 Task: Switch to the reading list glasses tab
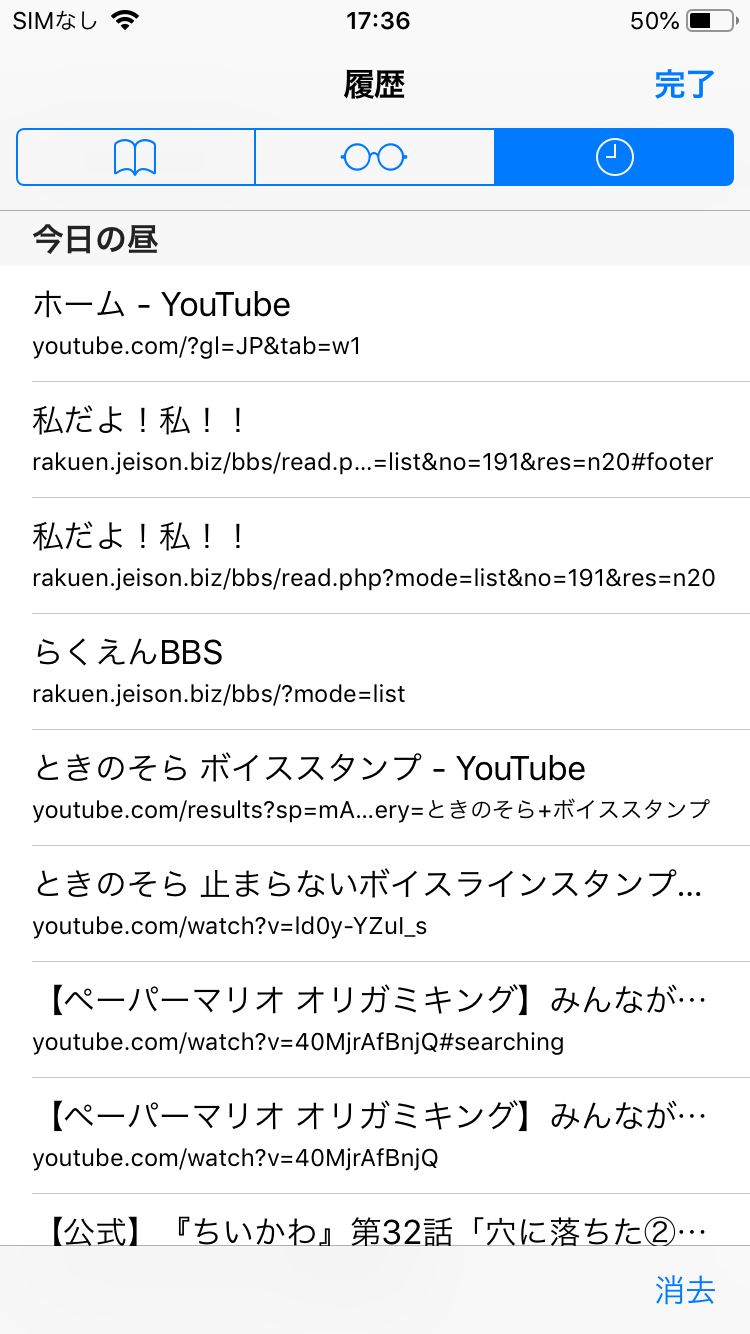click(x=375, y=157)
